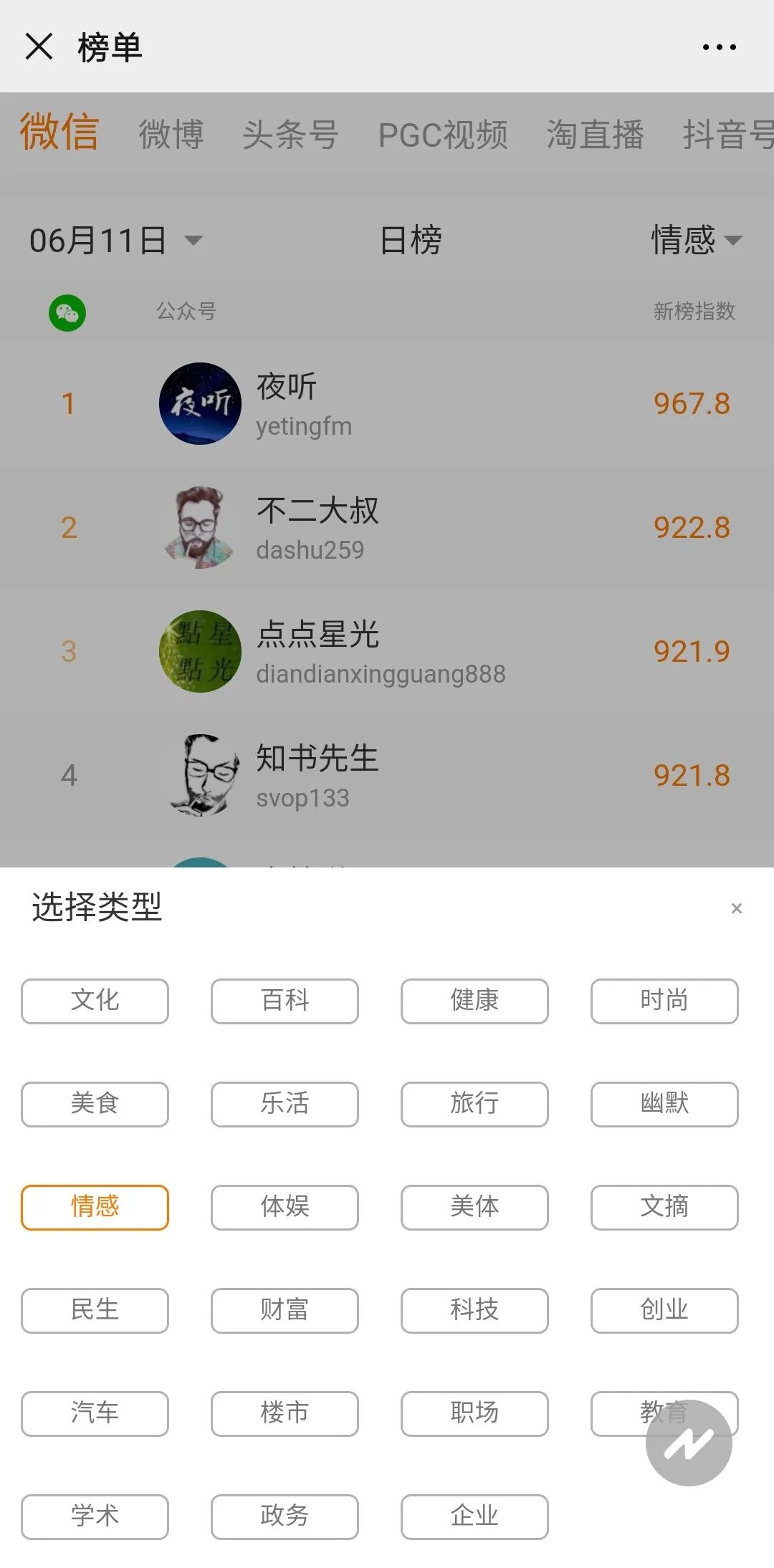Select the 企业 category chip
Viewport: 774px width, 1568px height.
[x=474, y=1516]
